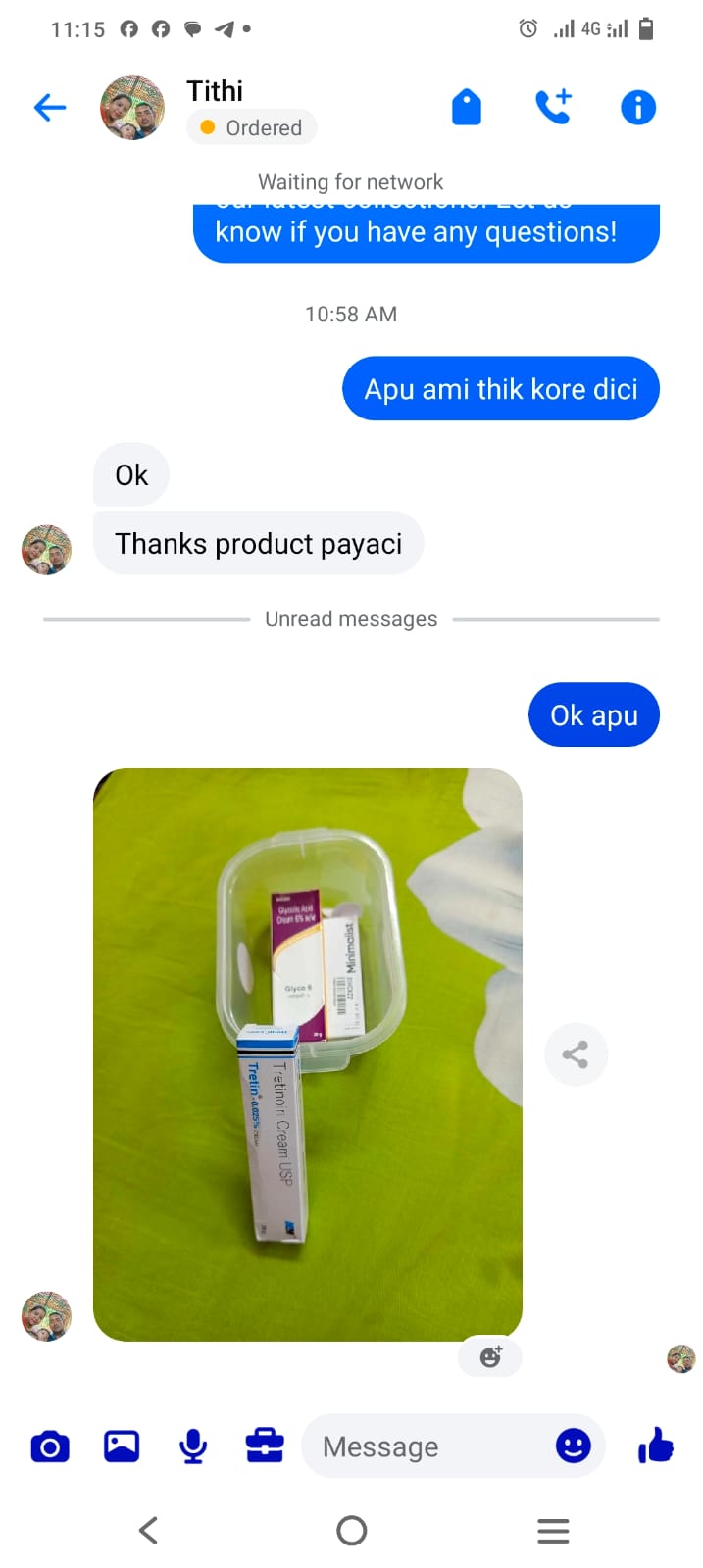703x1568 pixels.
Task: Open the Ordered status chip
Action: tap(252, 128)
